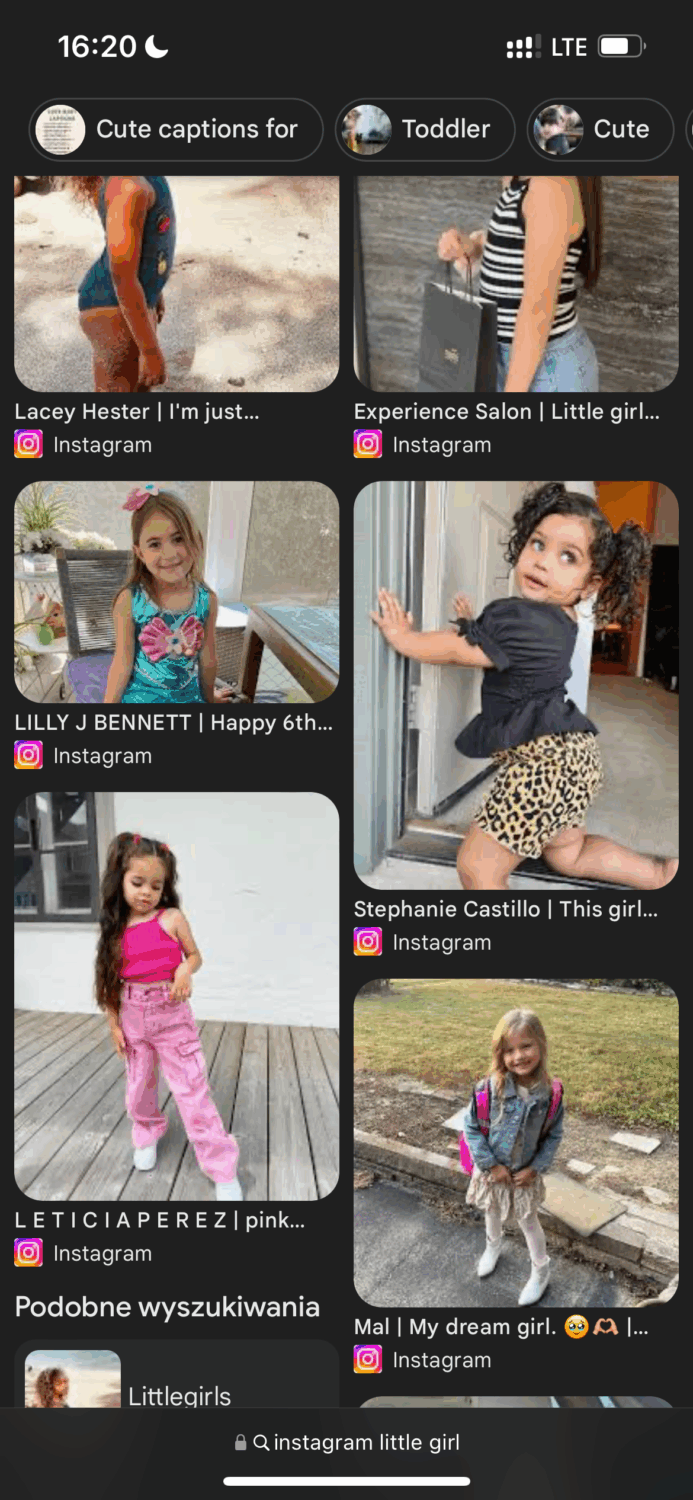Screen dimensions: 693x1500
Task: Open the 'Mal | My dream girl' result
Action: 516,1142
